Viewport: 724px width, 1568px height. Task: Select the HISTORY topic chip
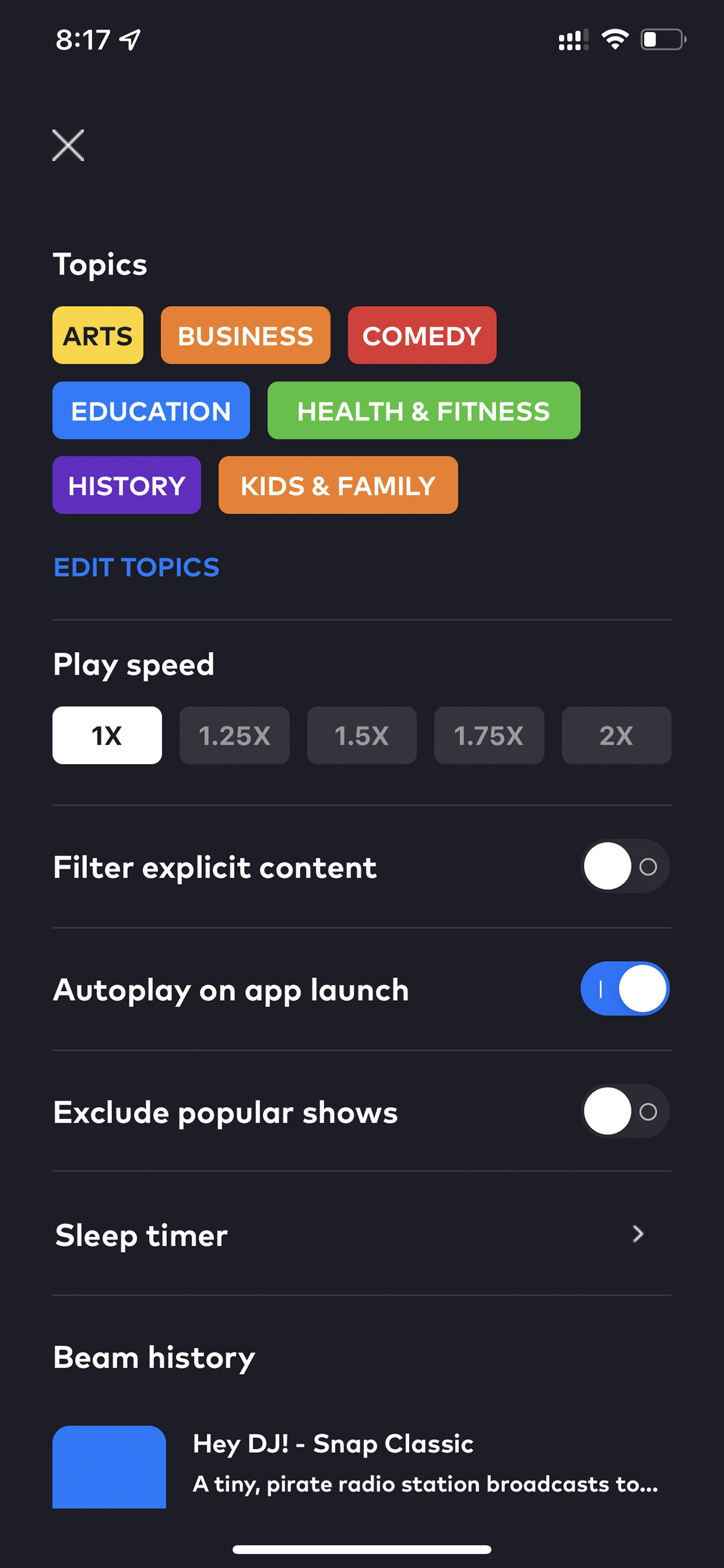127,485
